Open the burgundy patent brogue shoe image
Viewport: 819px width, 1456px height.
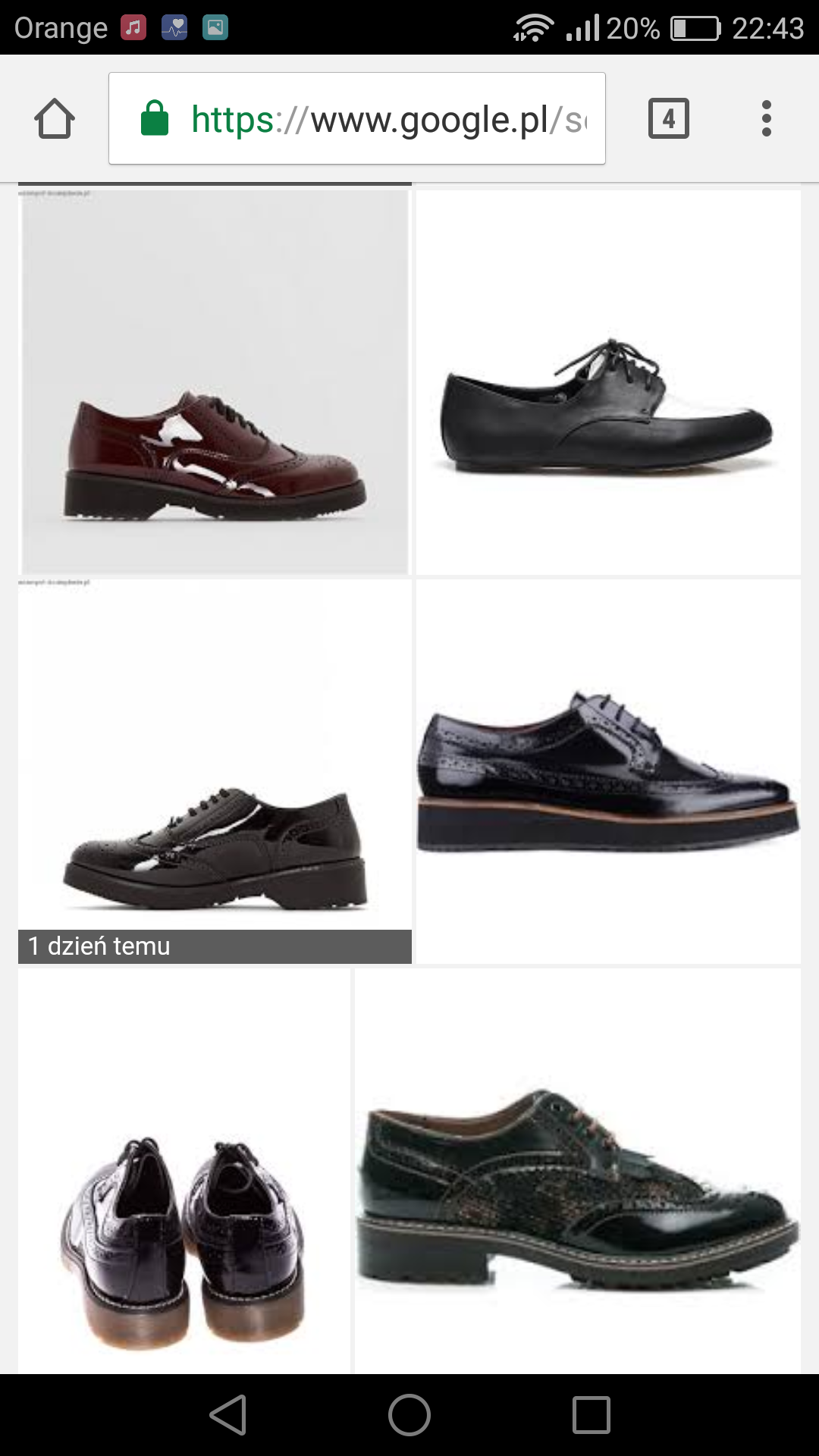(x=215, y=381)
